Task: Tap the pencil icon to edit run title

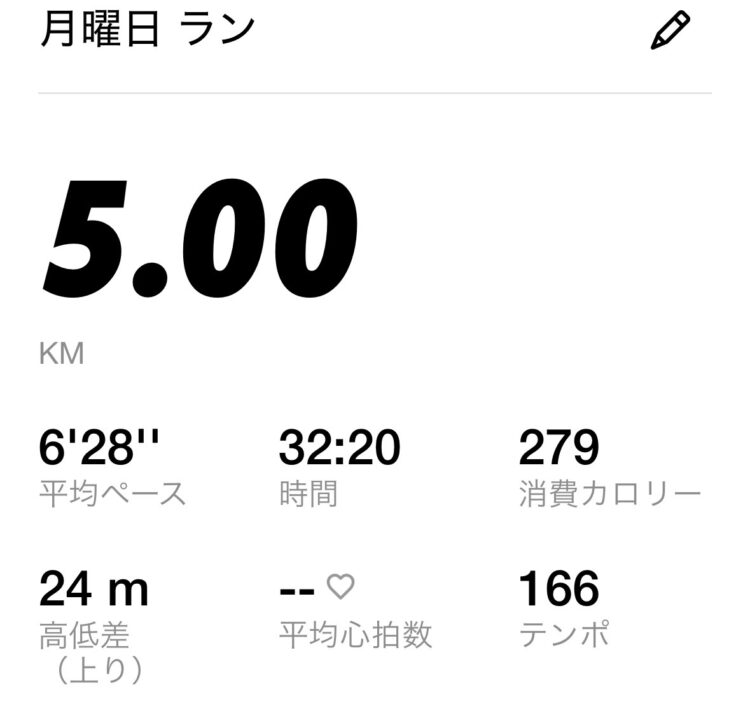Action: (670, 31)
